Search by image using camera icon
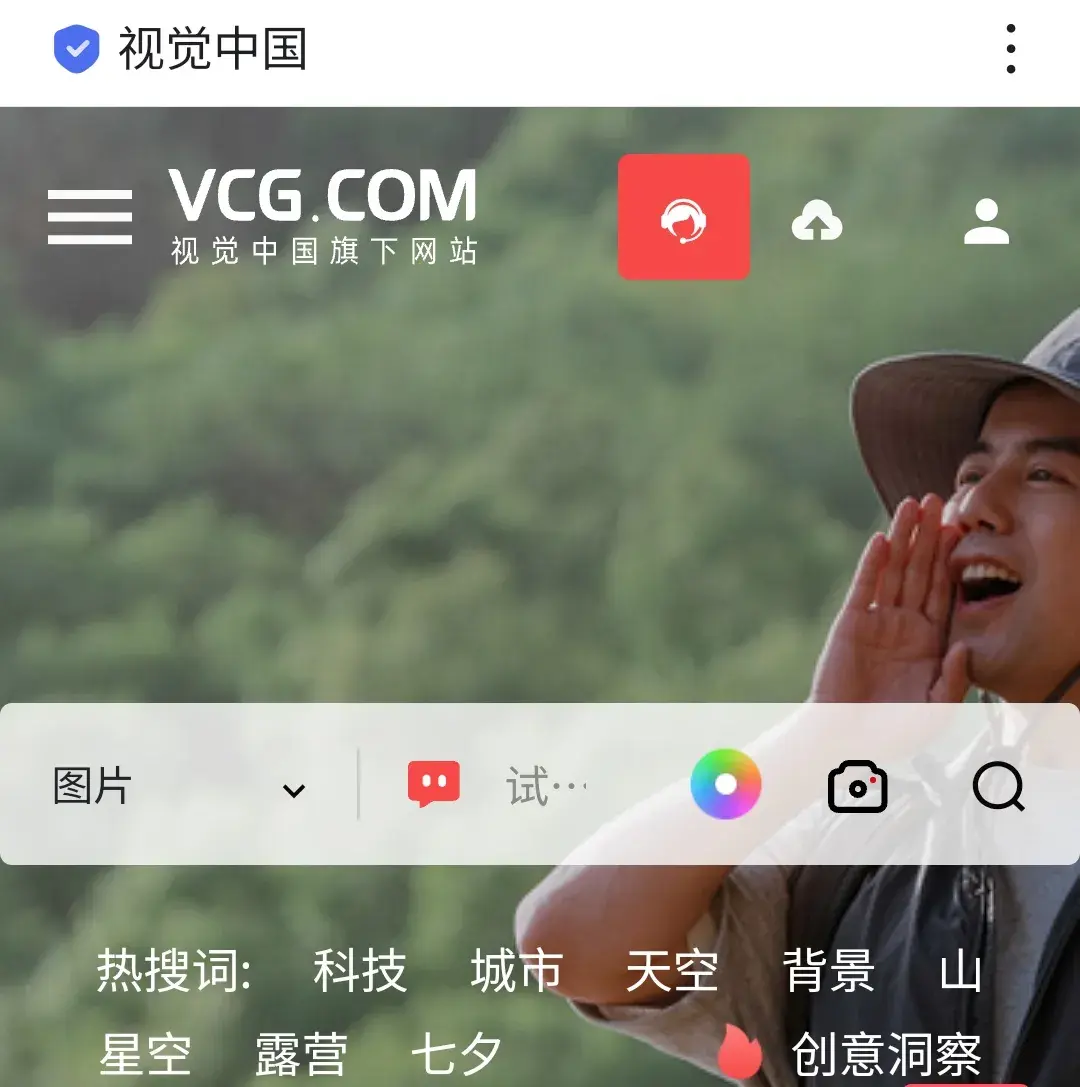The width and height of the screenshot is (1080, 1087). [858, 787]
